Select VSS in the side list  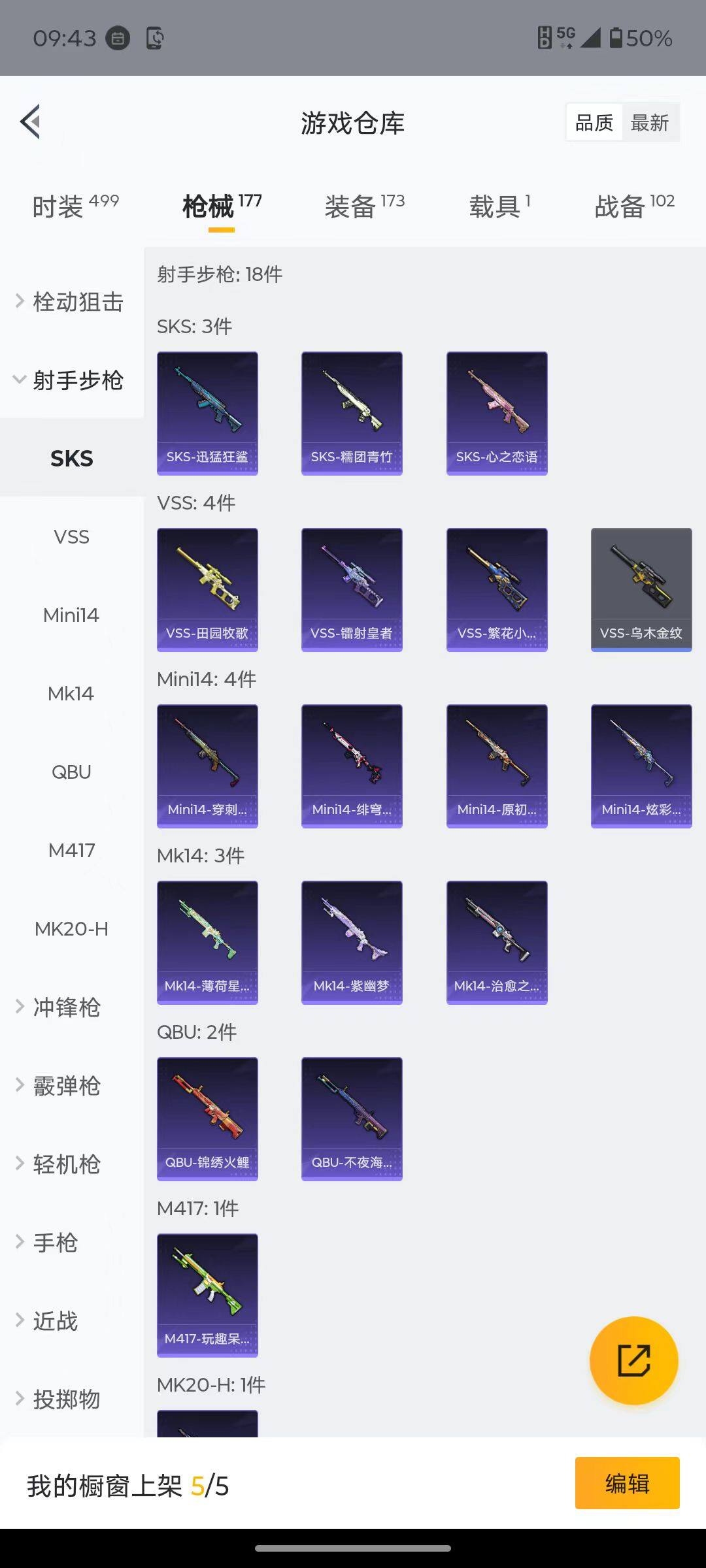click(71, 537)
